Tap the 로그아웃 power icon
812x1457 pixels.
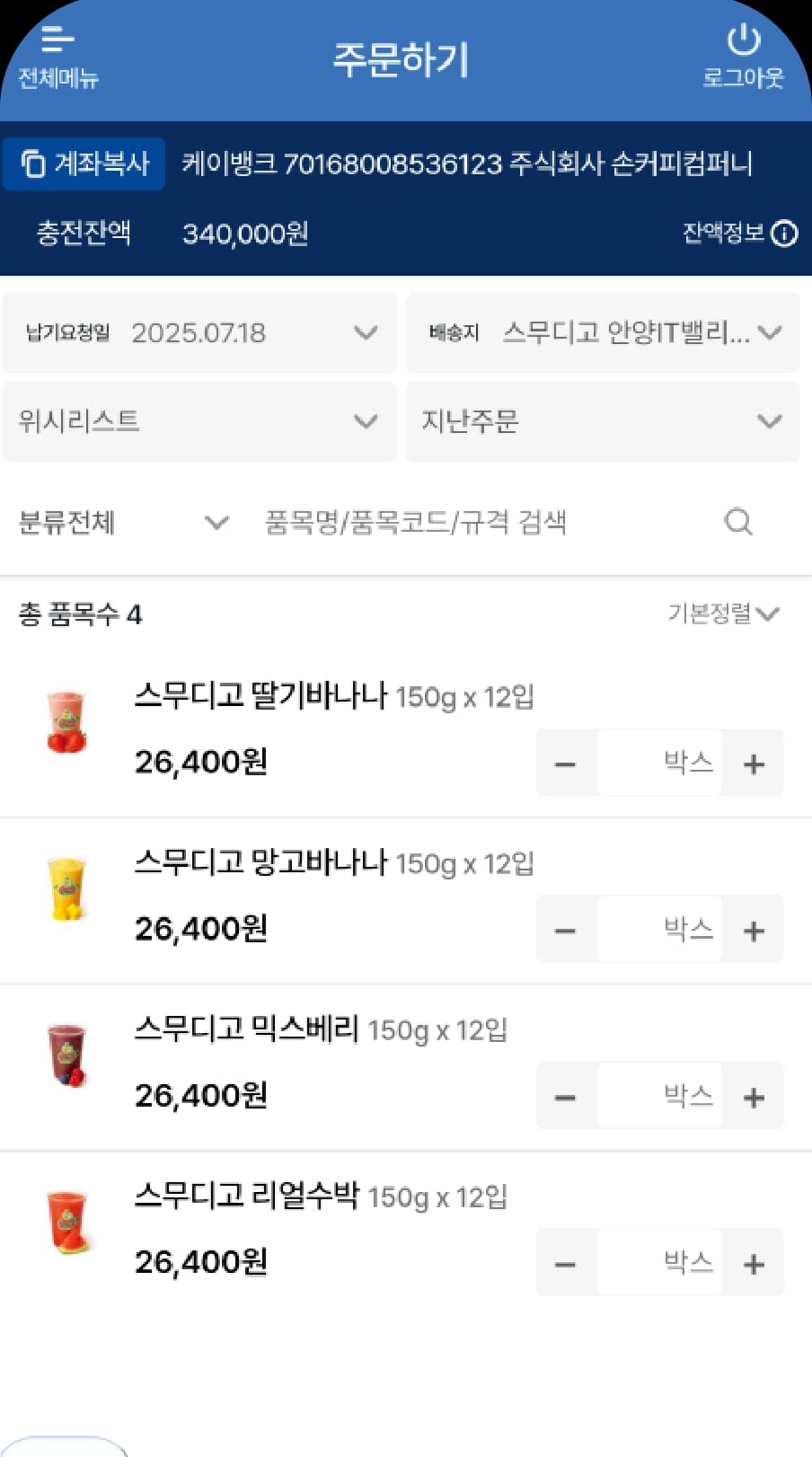point(744,40)
